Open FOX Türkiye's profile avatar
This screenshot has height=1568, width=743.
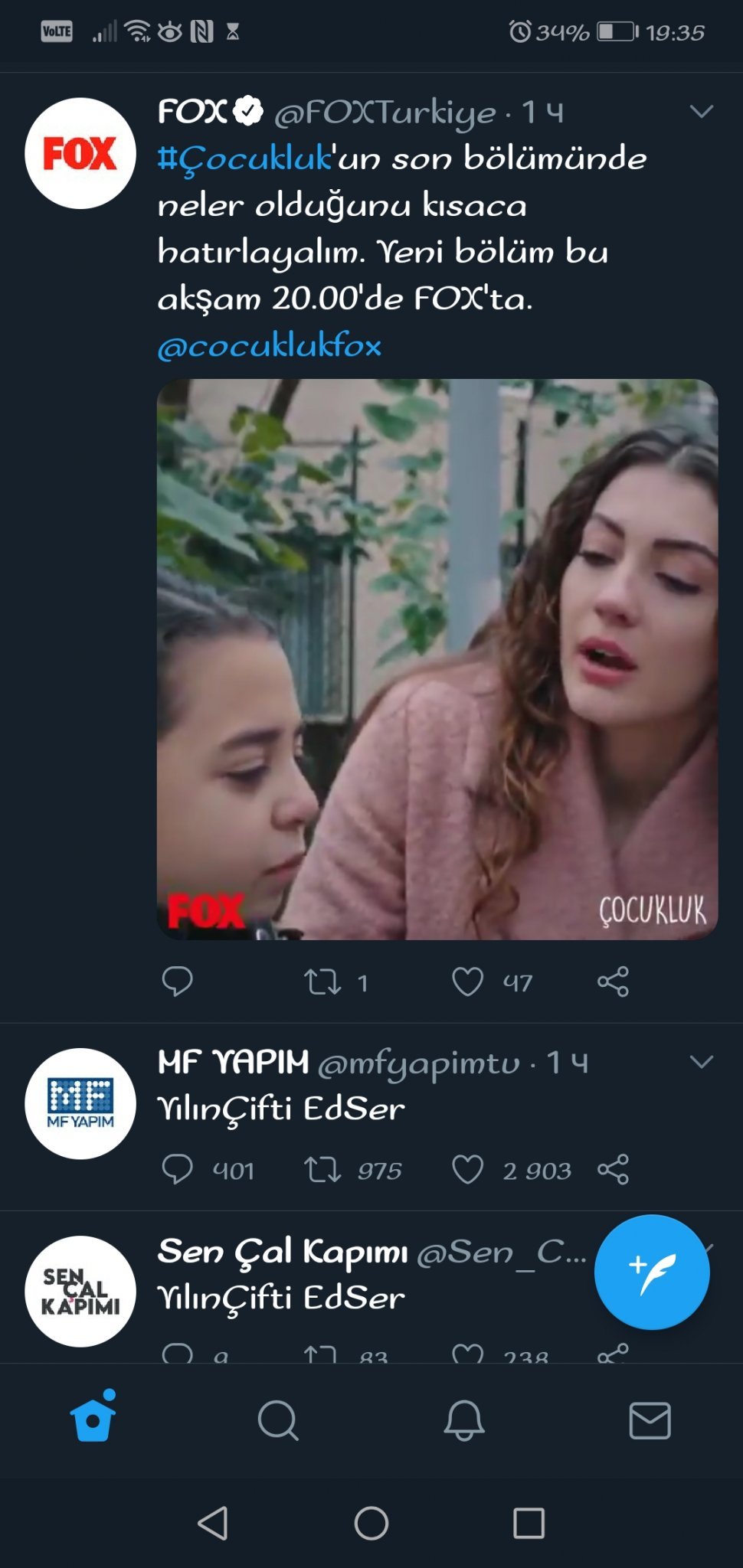[x=80, y=153]
